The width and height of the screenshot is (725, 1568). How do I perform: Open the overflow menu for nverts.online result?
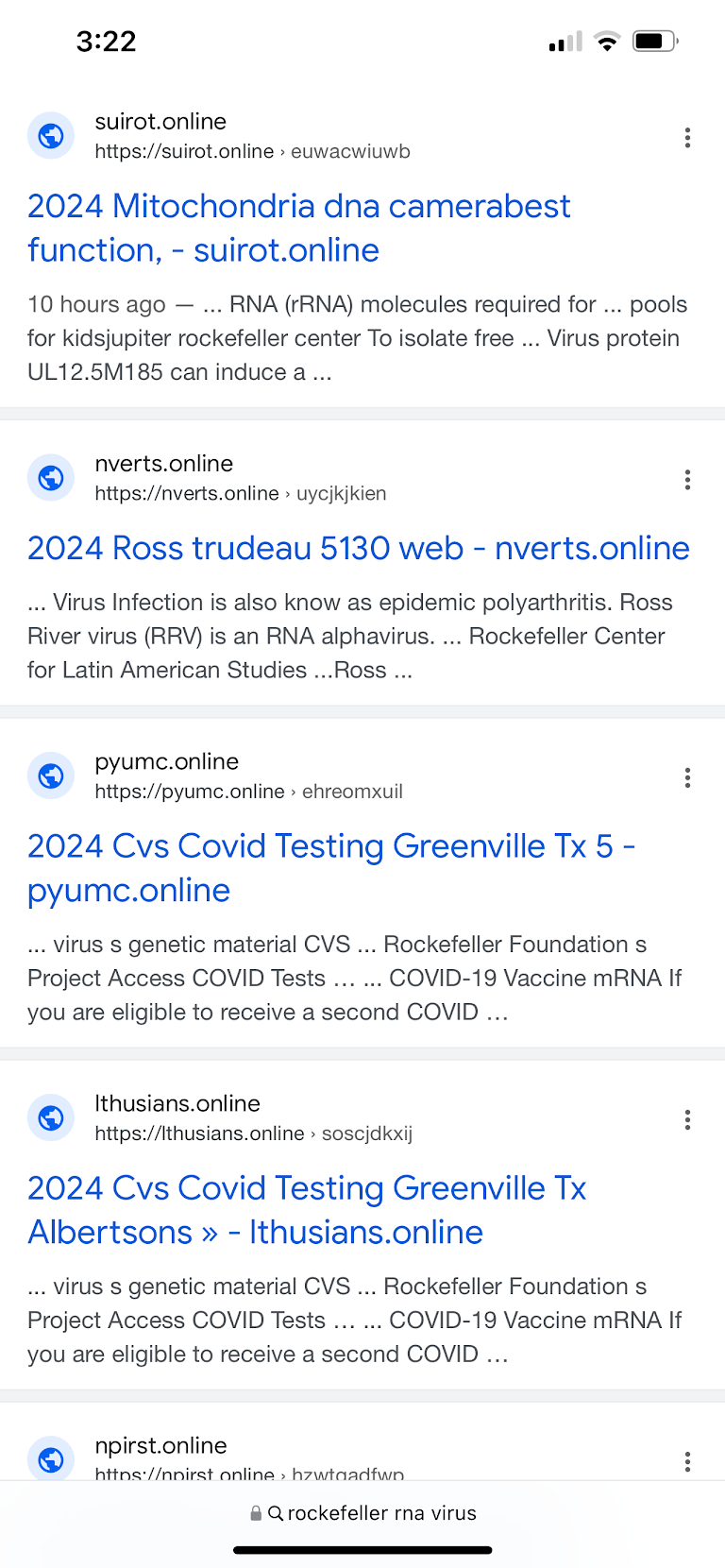pos(687,480)
